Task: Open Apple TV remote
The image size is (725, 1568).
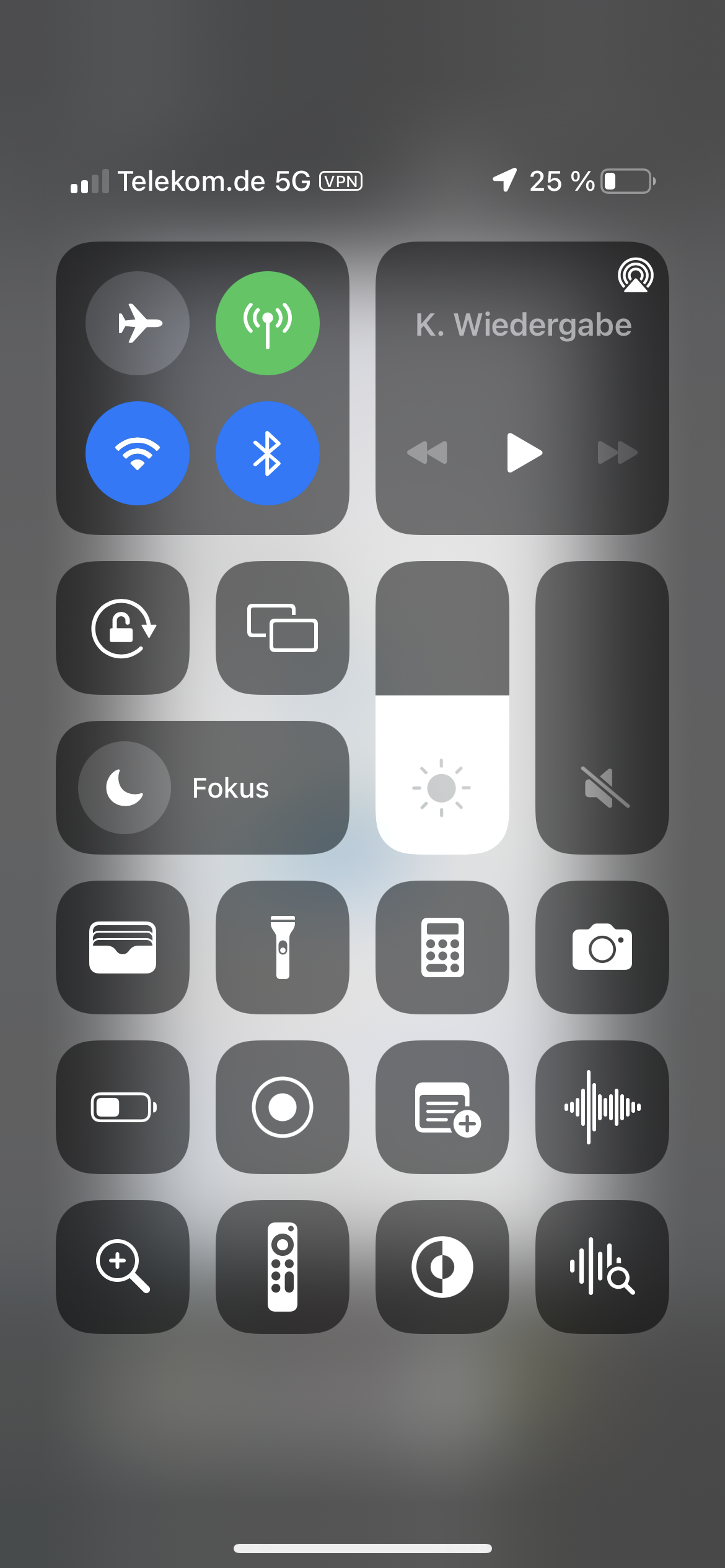Action: [283, 1267]
